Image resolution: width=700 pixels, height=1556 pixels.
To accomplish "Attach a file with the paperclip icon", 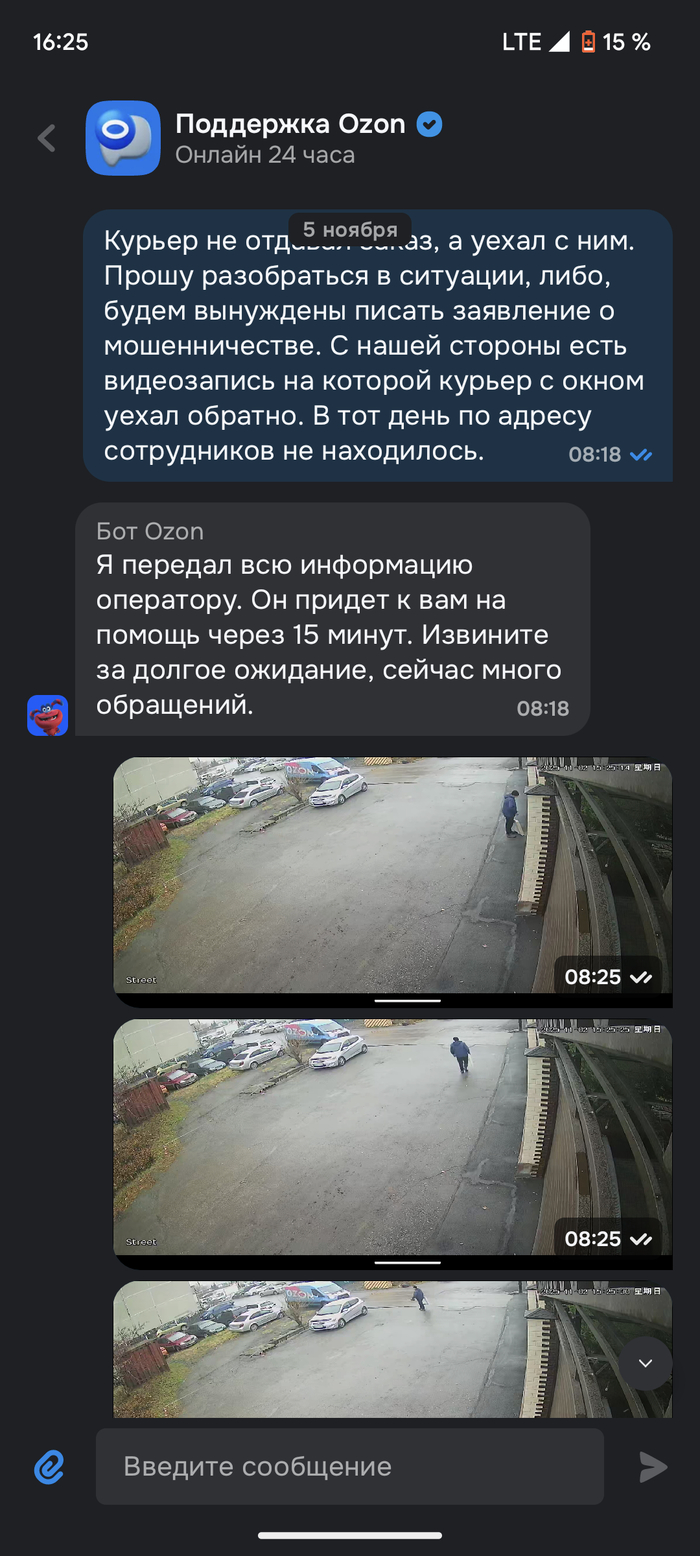I will point(49,1467).
